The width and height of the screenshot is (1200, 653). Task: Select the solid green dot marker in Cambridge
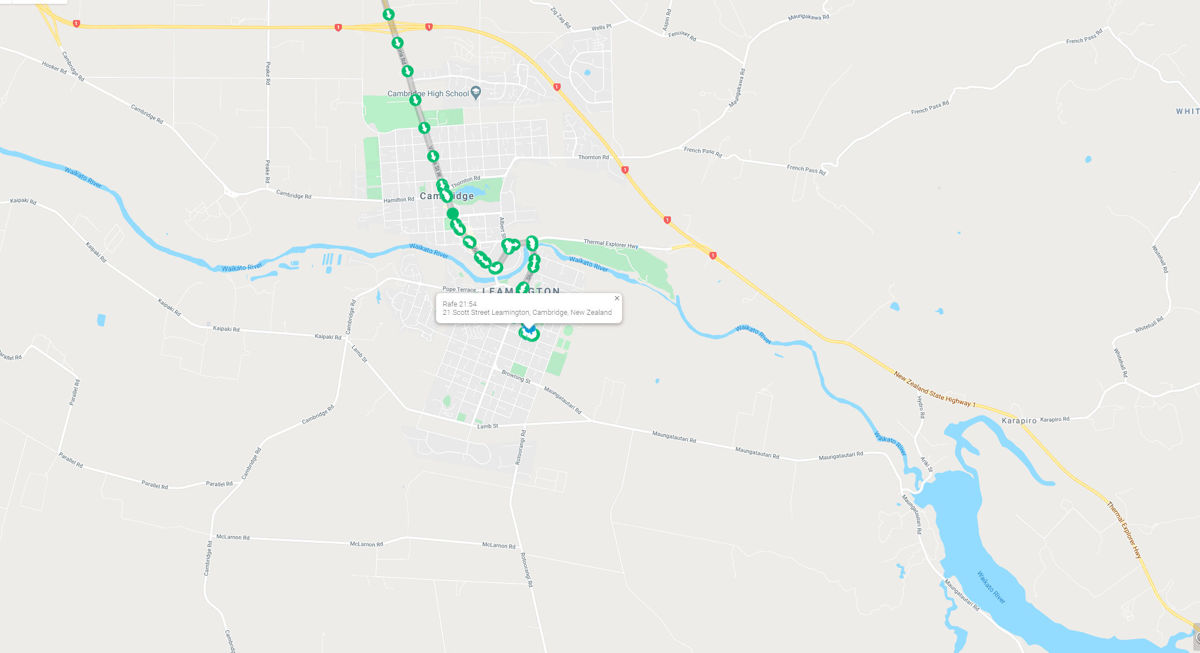pos(452,213)
